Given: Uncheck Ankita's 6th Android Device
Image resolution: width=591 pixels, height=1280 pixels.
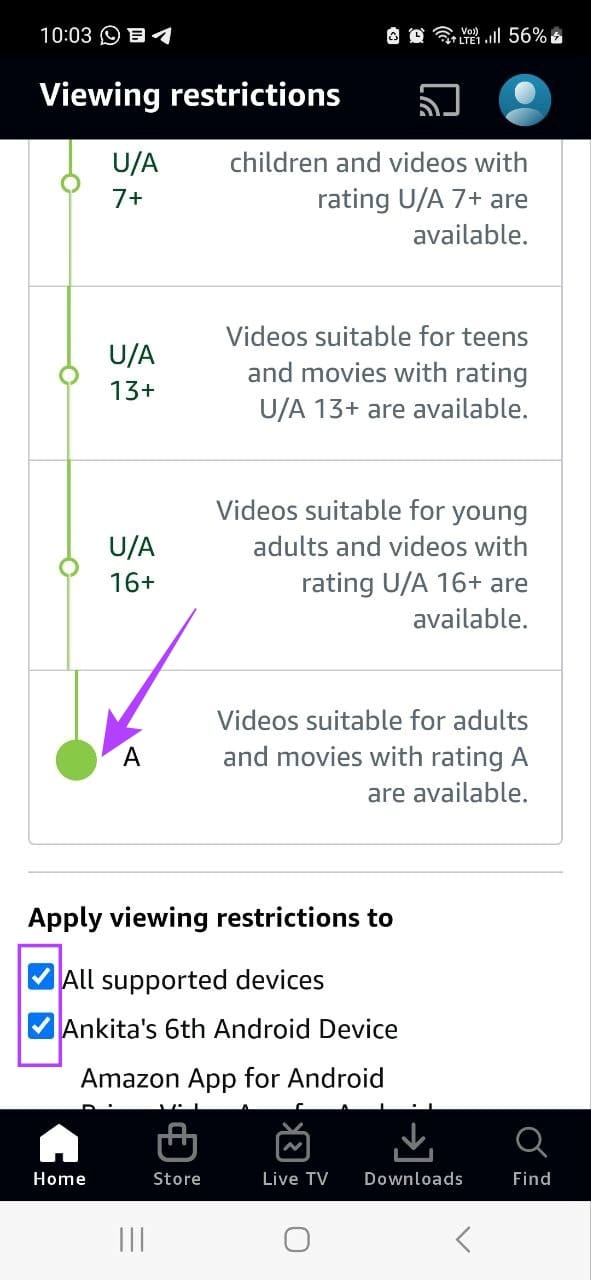Looking at the screenshot, I should pos(41,1027).
